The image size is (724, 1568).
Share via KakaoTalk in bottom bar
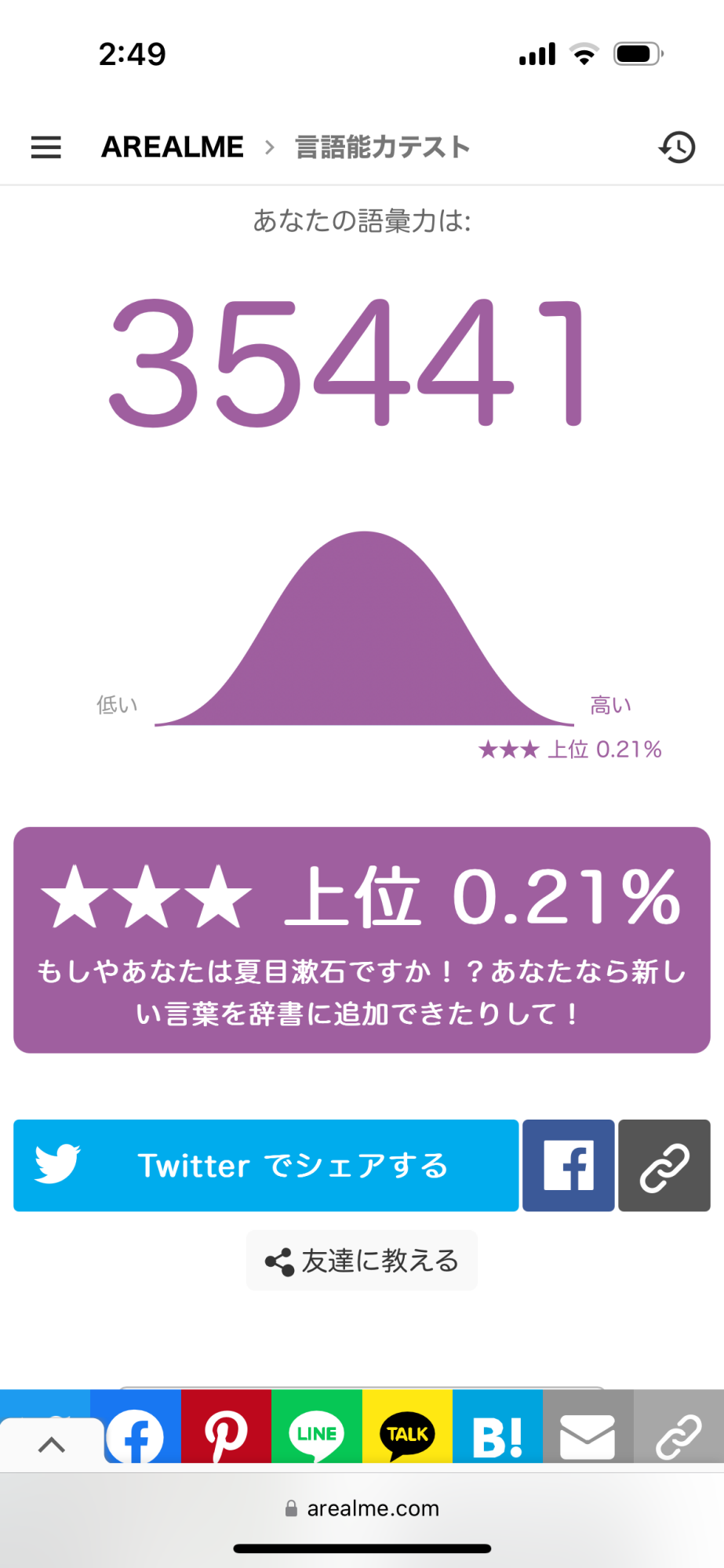tap(407, 1433)
